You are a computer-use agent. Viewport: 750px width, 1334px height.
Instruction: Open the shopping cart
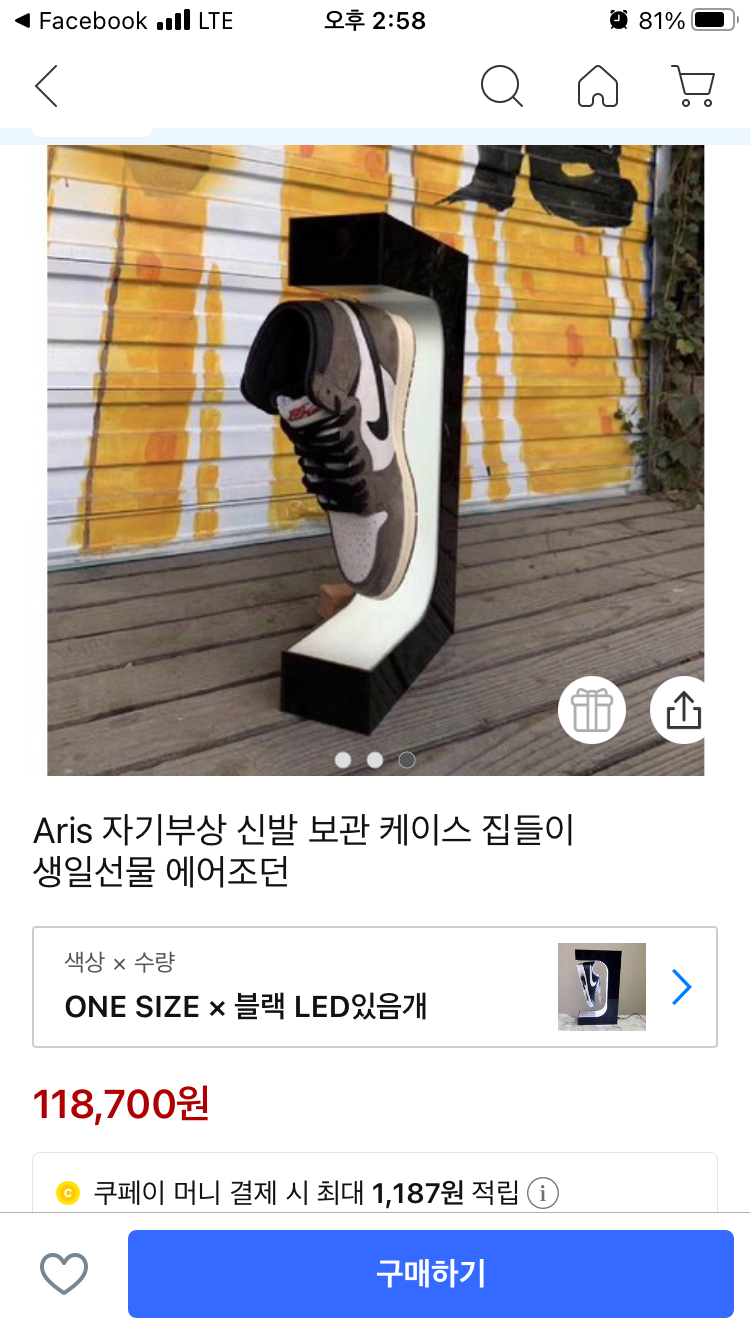(692, 86)
